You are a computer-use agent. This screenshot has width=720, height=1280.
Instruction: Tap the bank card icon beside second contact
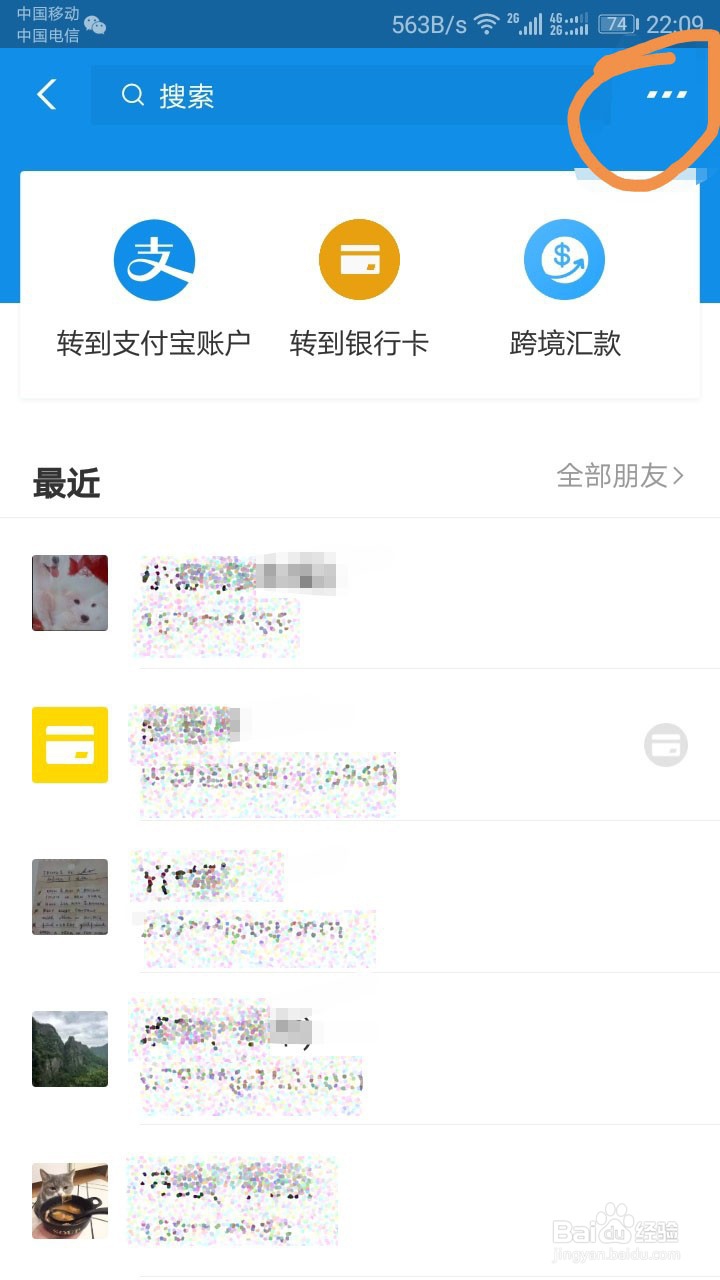(666, 744)
